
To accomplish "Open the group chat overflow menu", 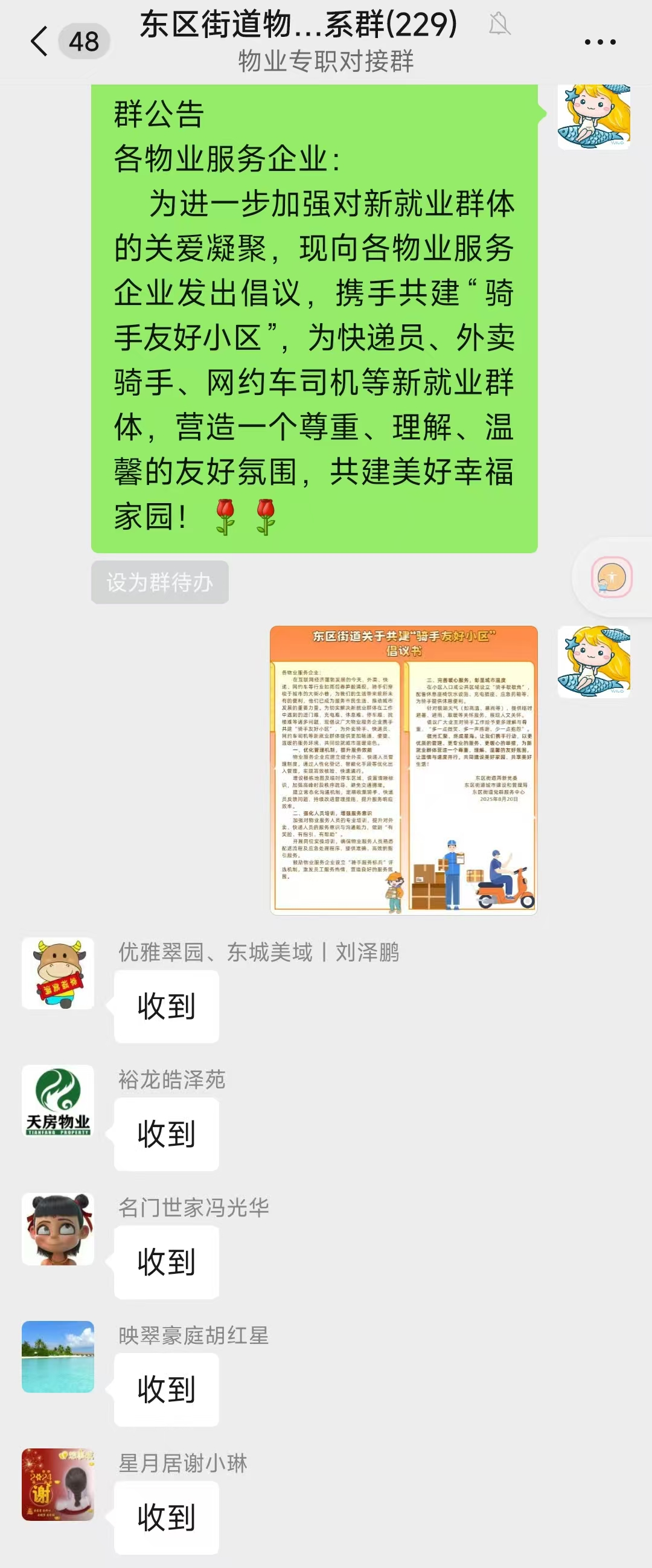I will [x=599, y=42].
